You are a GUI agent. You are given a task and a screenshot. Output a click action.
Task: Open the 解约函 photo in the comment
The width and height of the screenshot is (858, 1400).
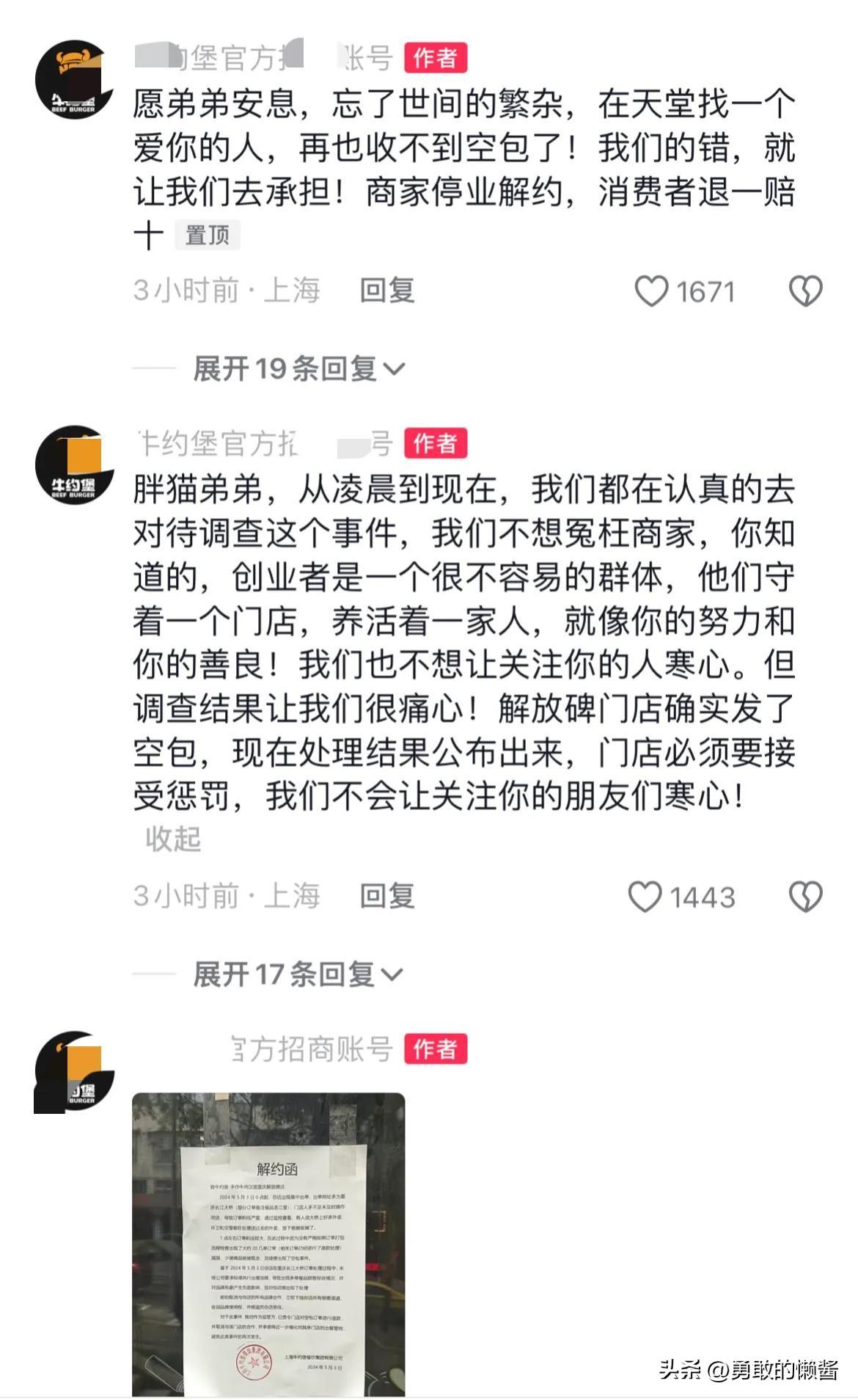268,1244
